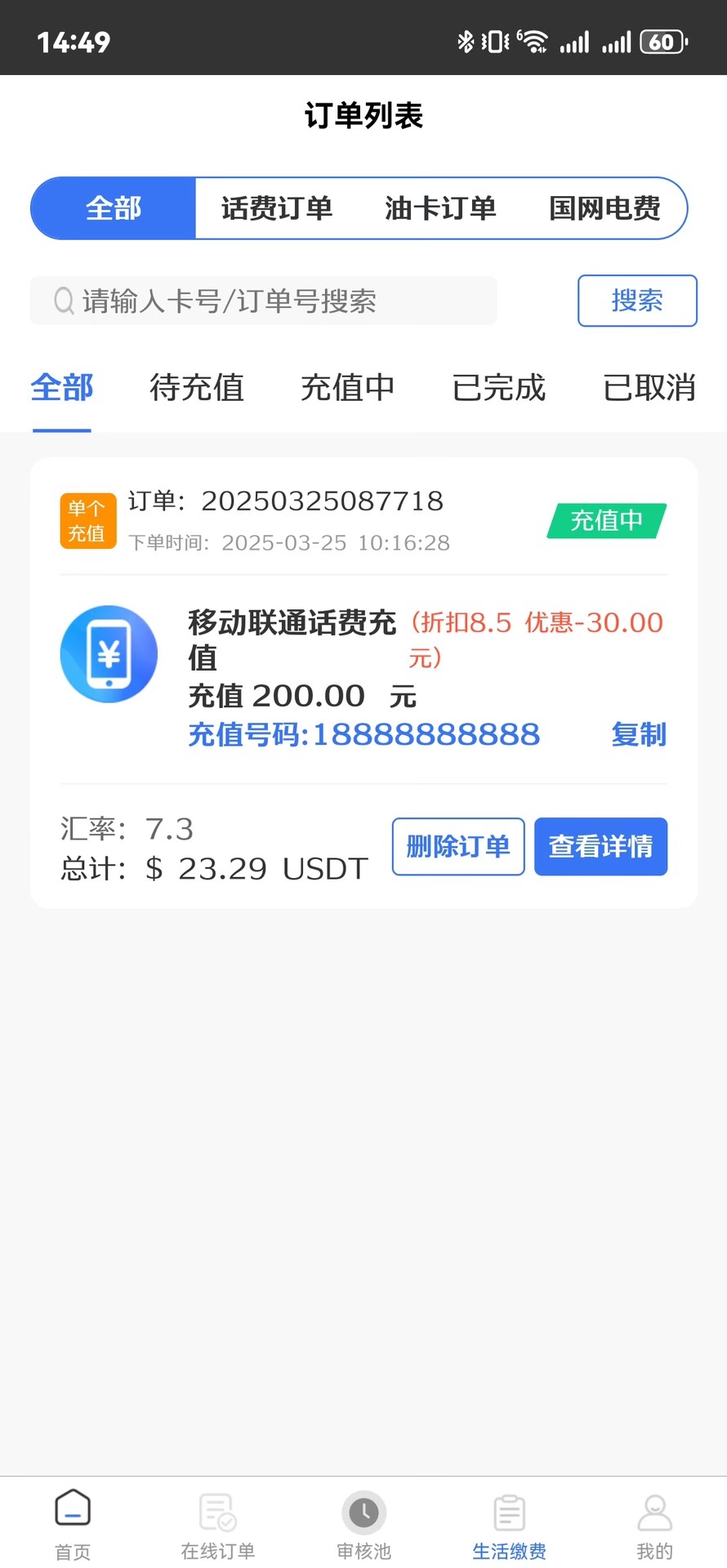Open 查看详情 for the order

click(600, 846)
